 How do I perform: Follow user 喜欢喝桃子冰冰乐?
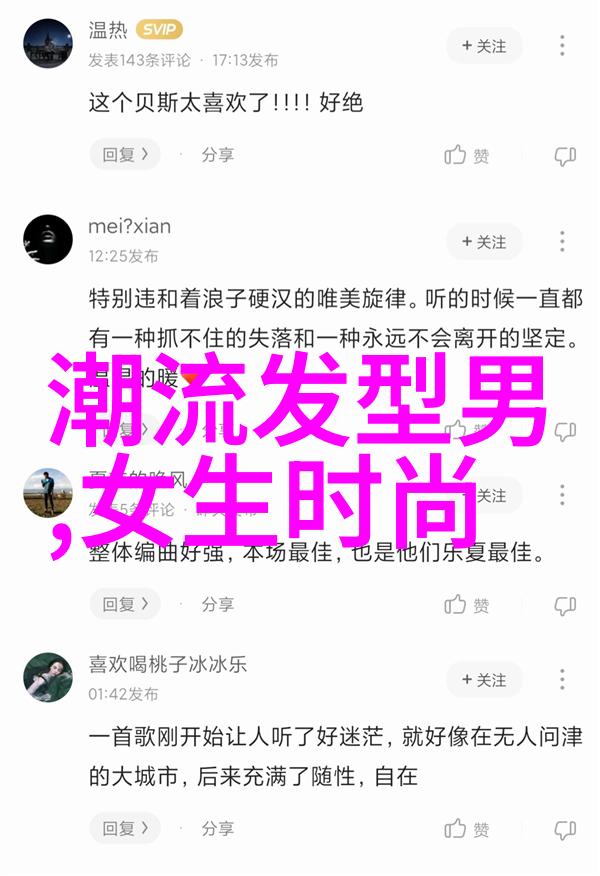click(484, 680)
